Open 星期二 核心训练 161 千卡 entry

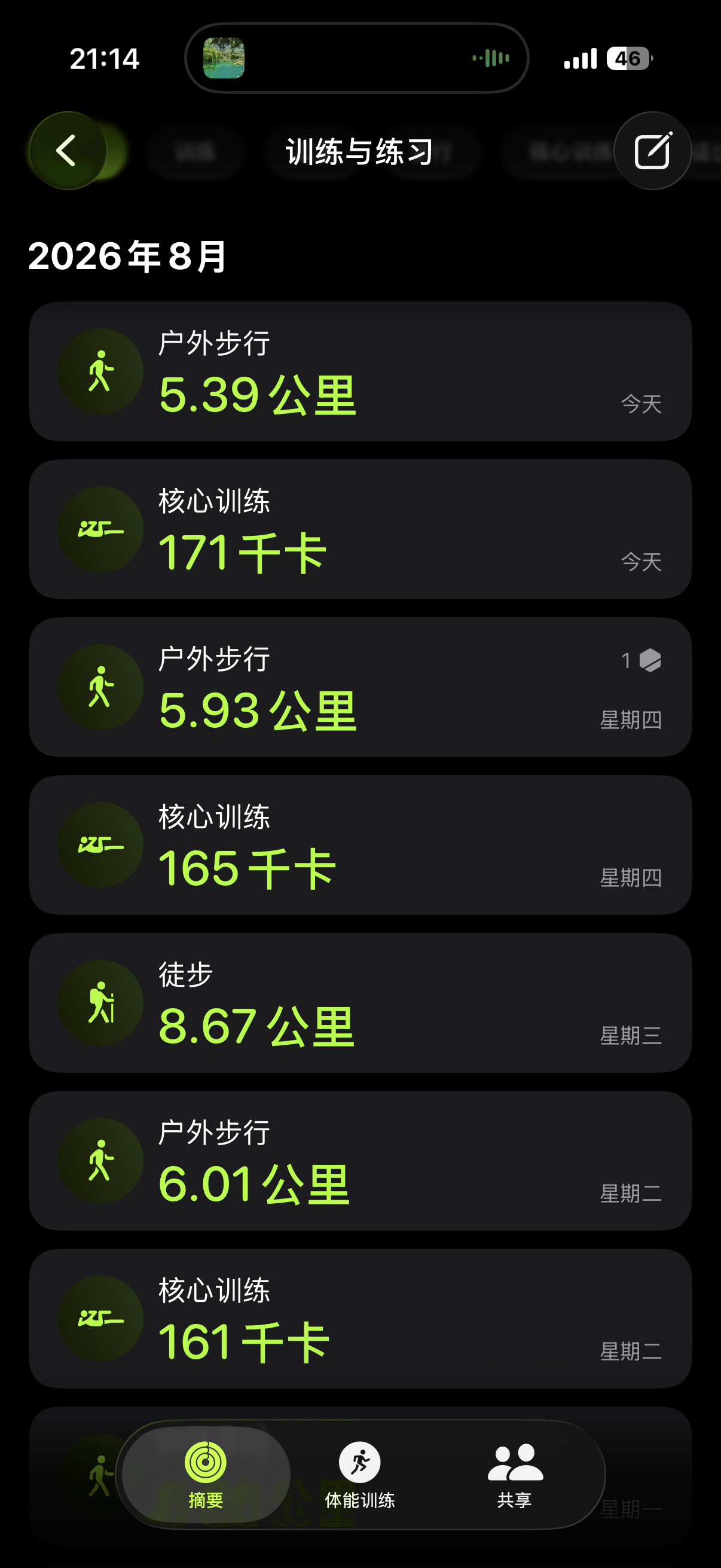coord(360,1319)
